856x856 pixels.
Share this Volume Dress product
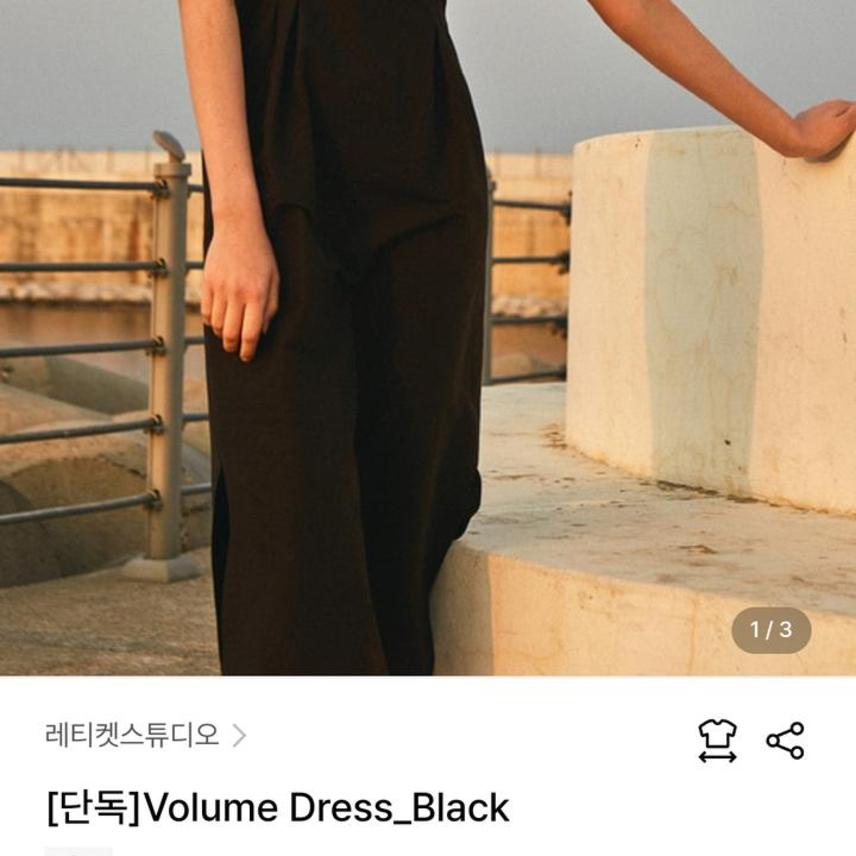[785, 740]
